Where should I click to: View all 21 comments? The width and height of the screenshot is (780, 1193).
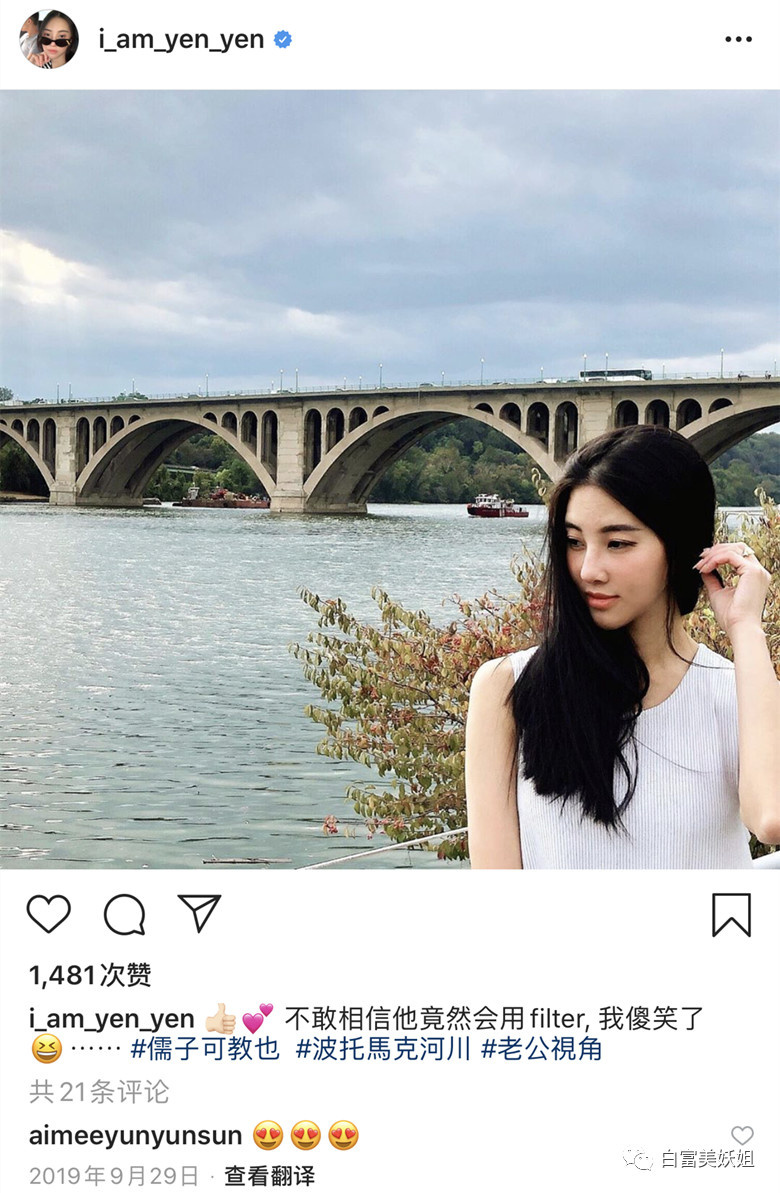pos(99,1091)
